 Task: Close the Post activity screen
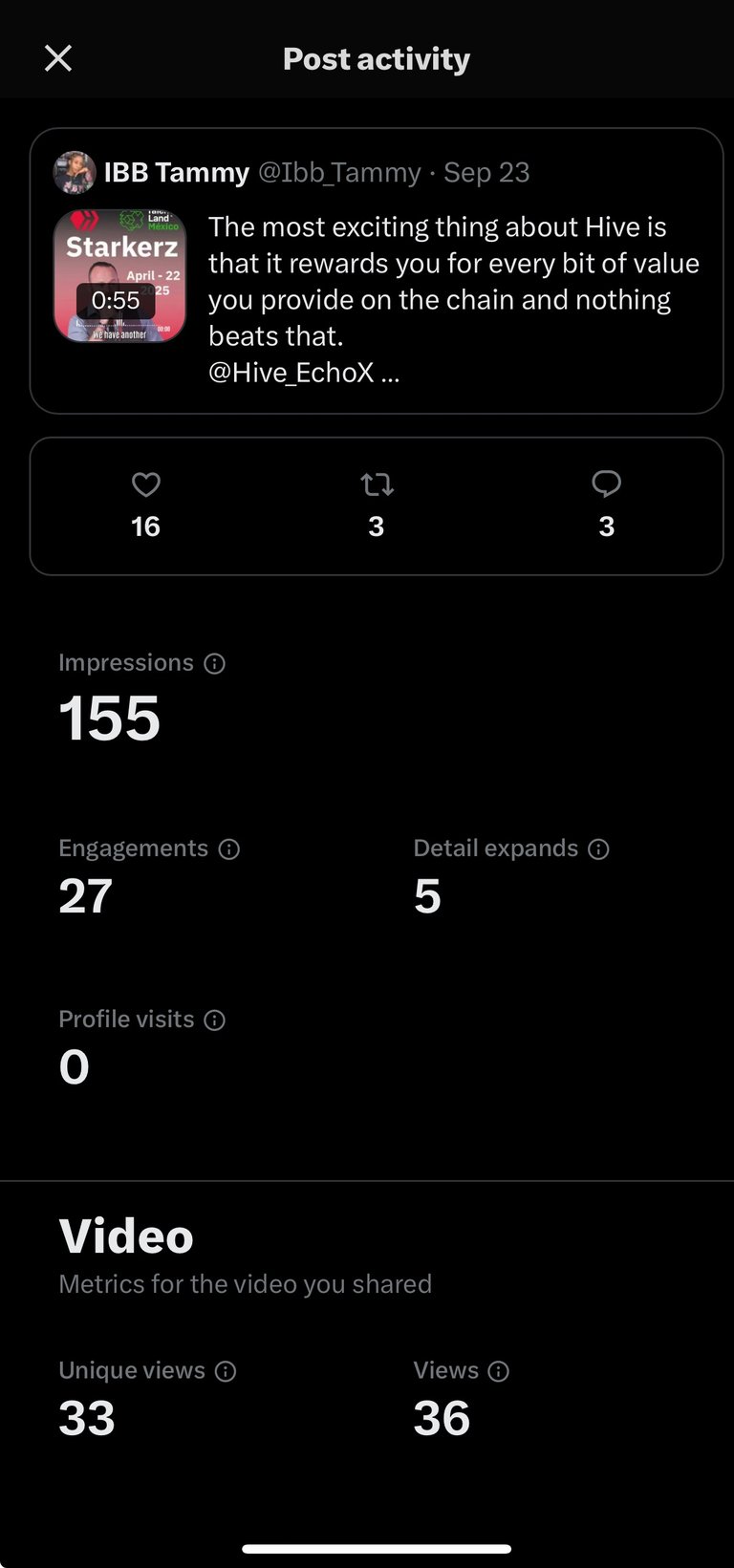click(58, 59)
